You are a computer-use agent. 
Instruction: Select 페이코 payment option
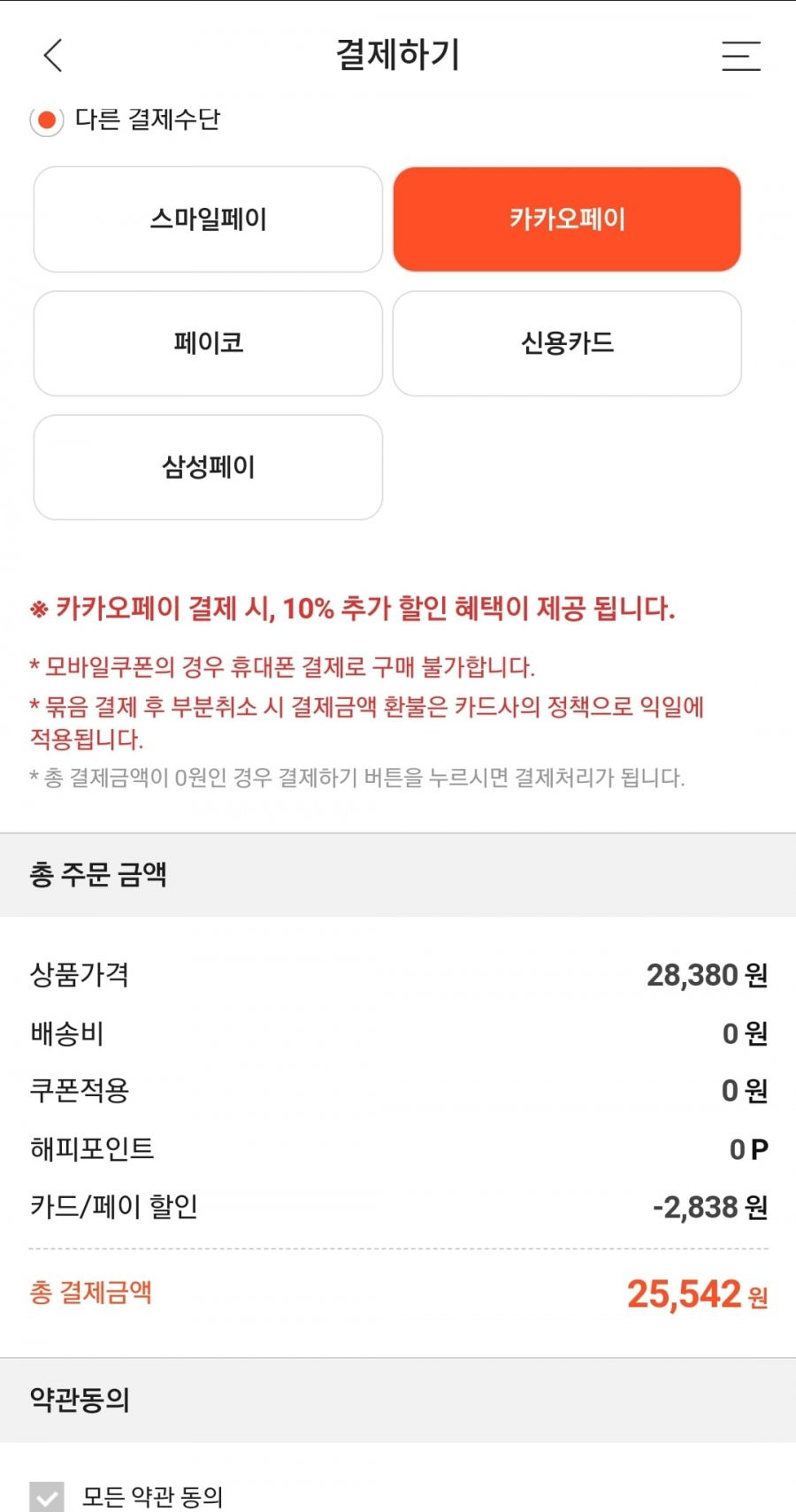click(208, 343)
